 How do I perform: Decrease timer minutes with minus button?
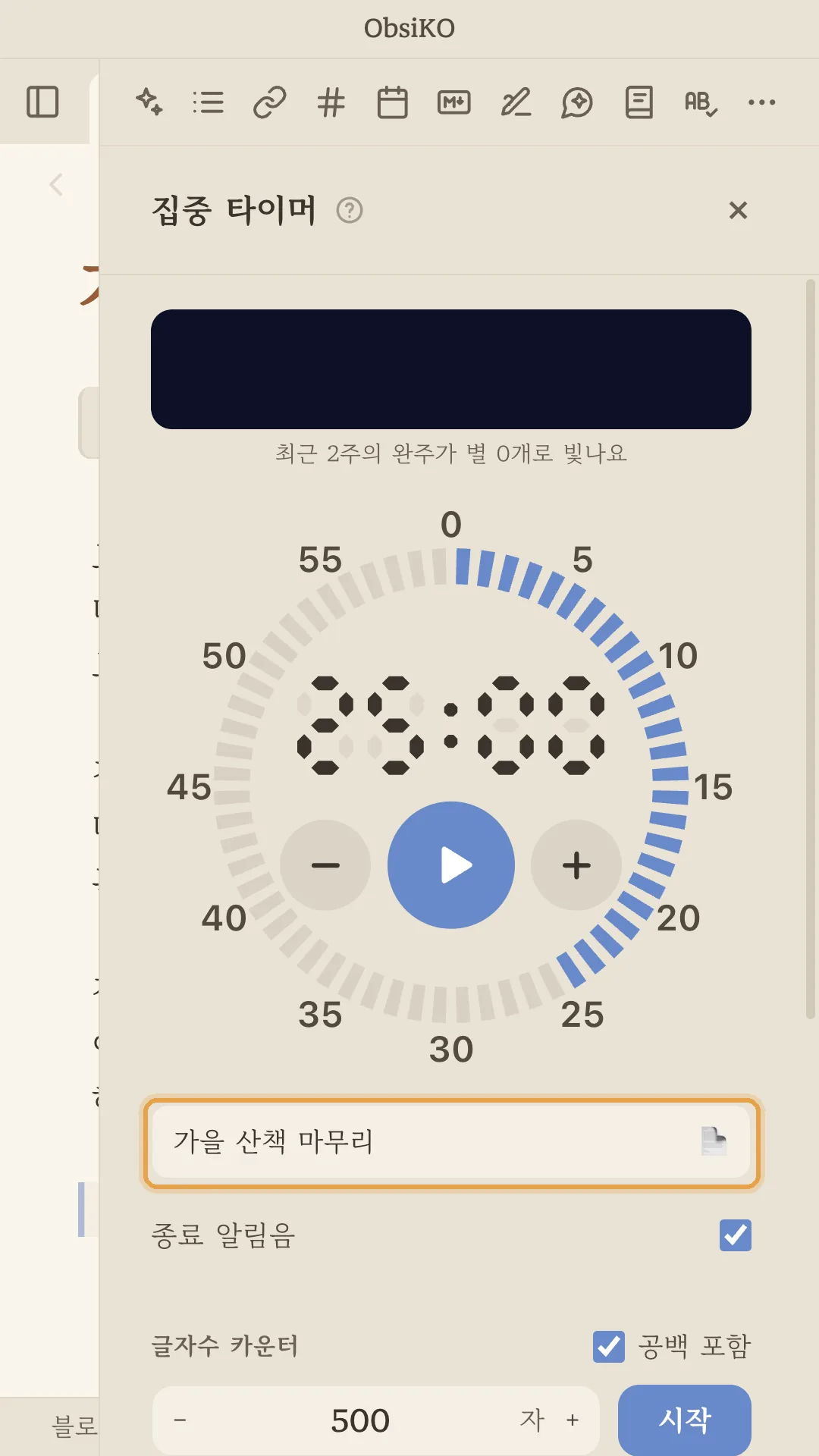pyautogui.click(x=325, y=865)
